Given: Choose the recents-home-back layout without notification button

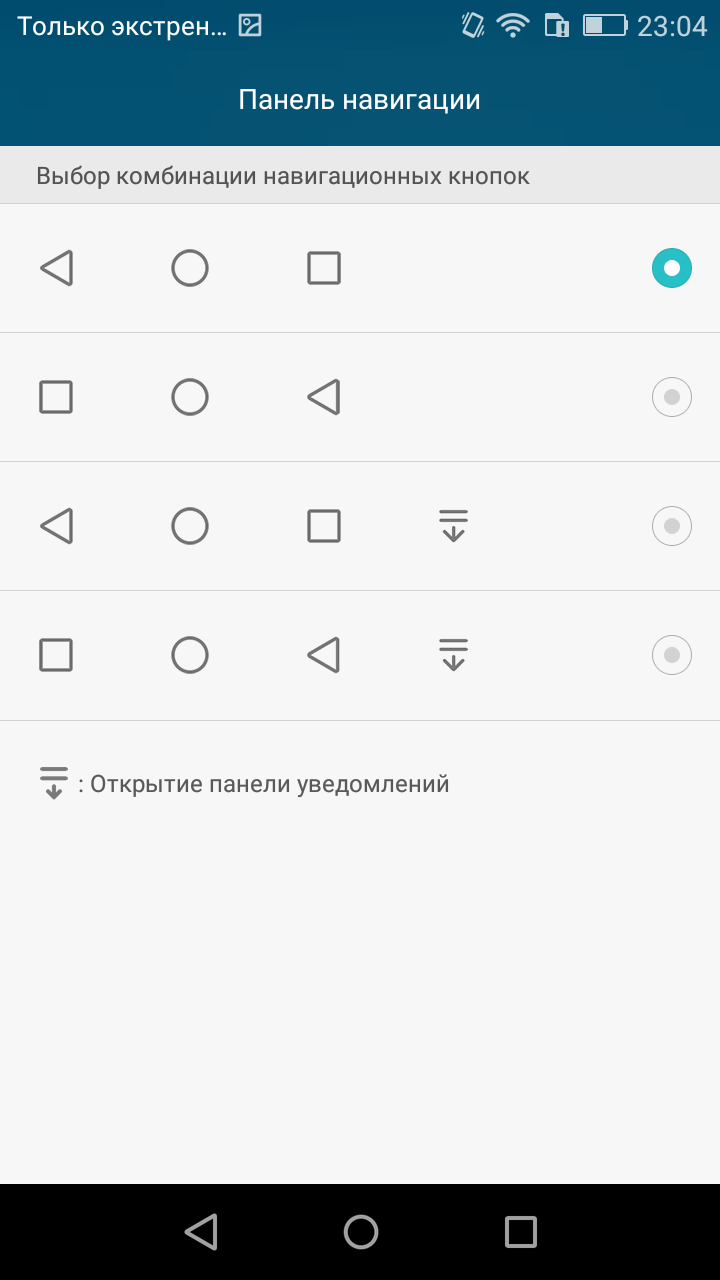Looking at the screenshot, I should pos(360,397).
